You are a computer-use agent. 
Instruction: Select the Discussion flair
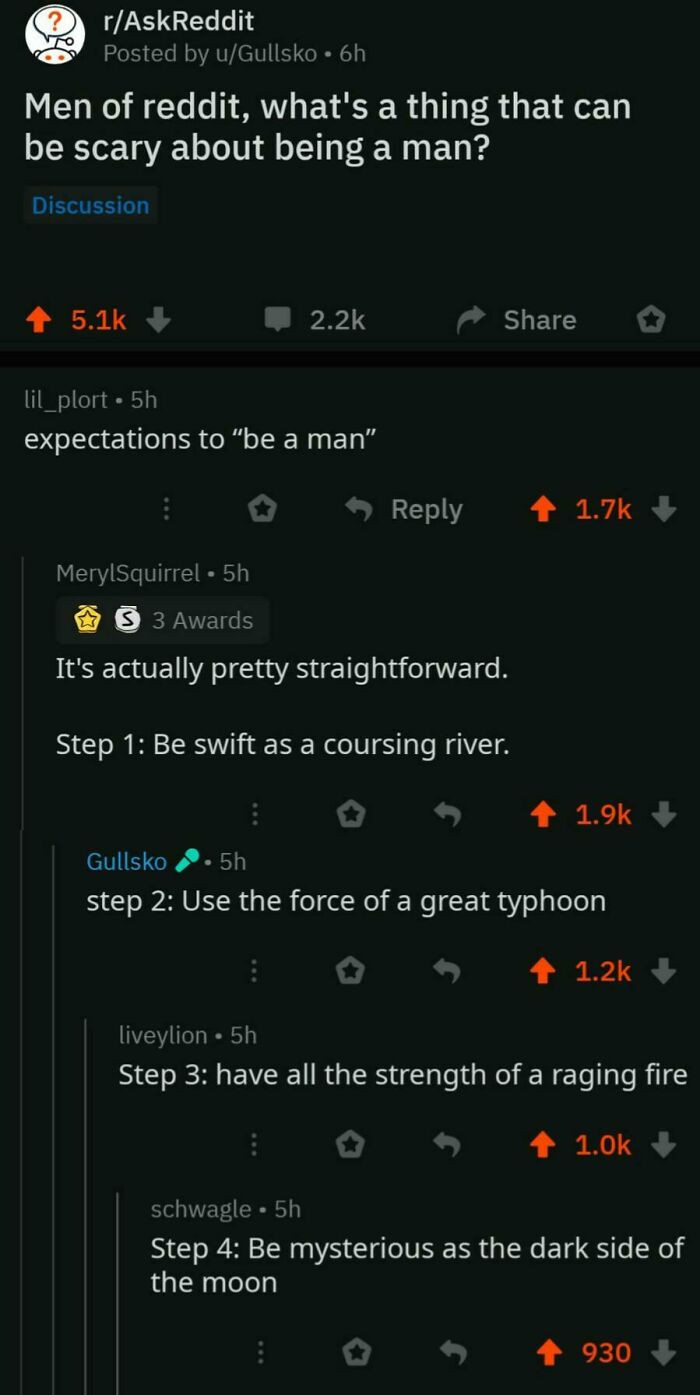(x=90, y=206)
